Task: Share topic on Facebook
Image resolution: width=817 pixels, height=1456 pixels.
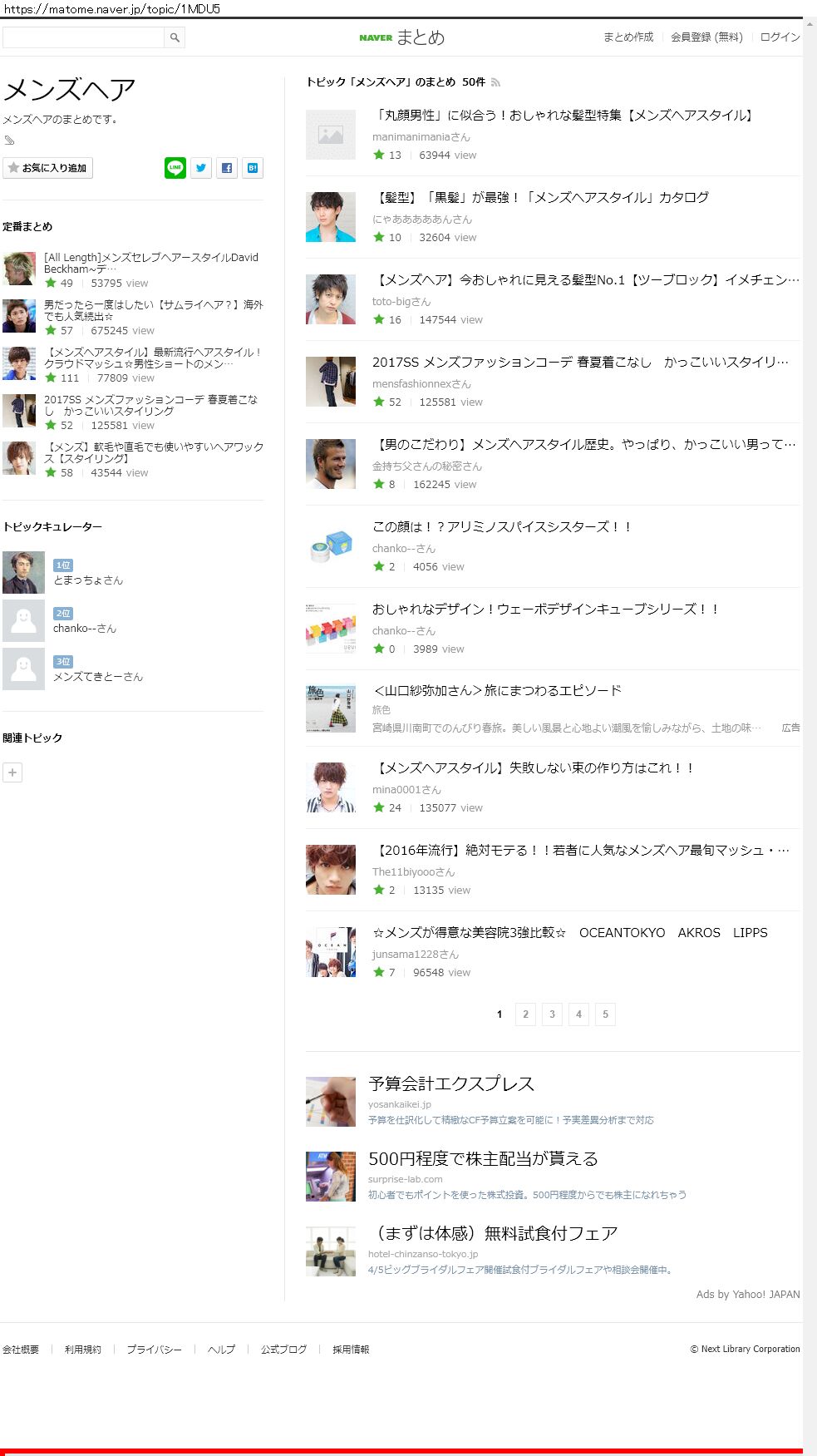Action: 227,168
